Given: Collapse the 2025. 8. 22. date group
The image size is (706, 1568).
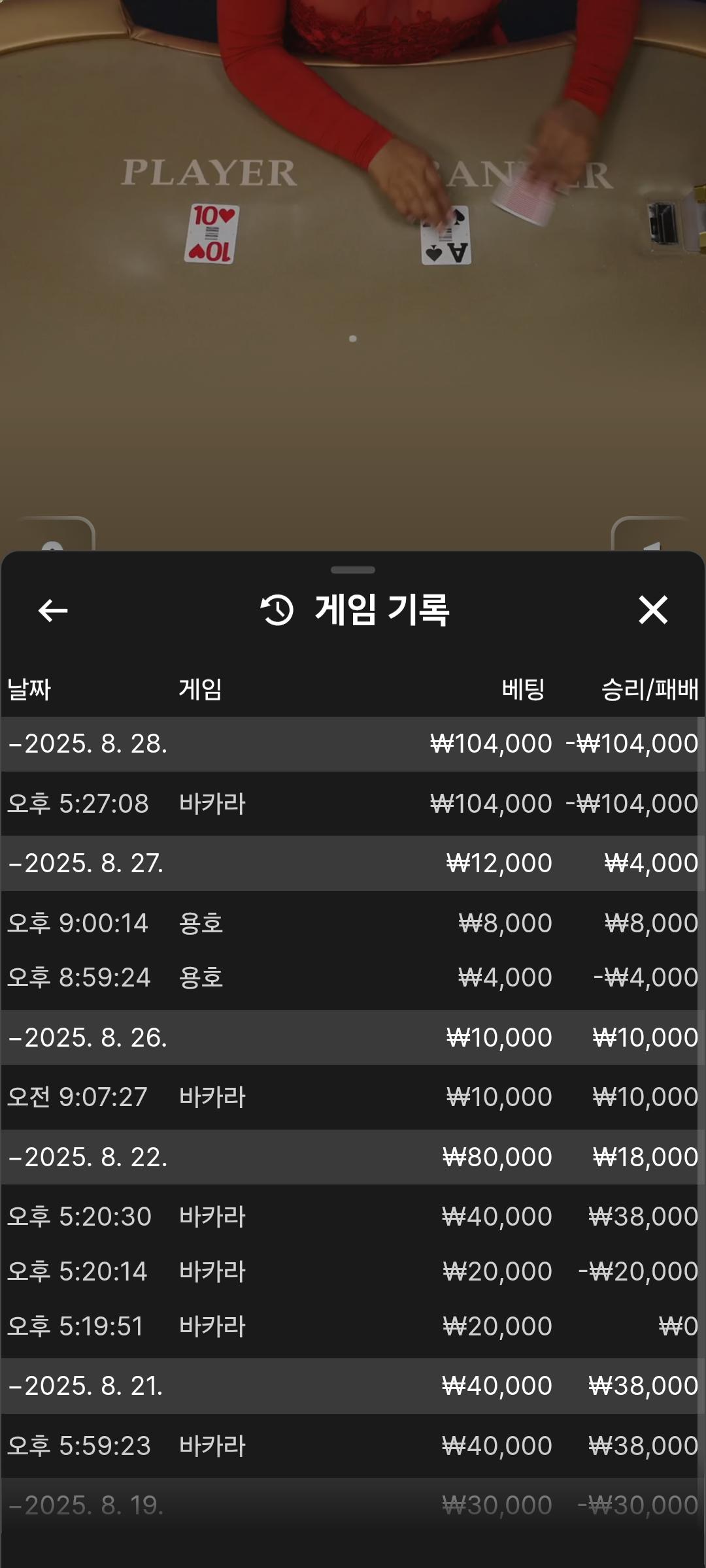Looking at the screenshot, I should pyautogui.click(x=88, y=1157).
